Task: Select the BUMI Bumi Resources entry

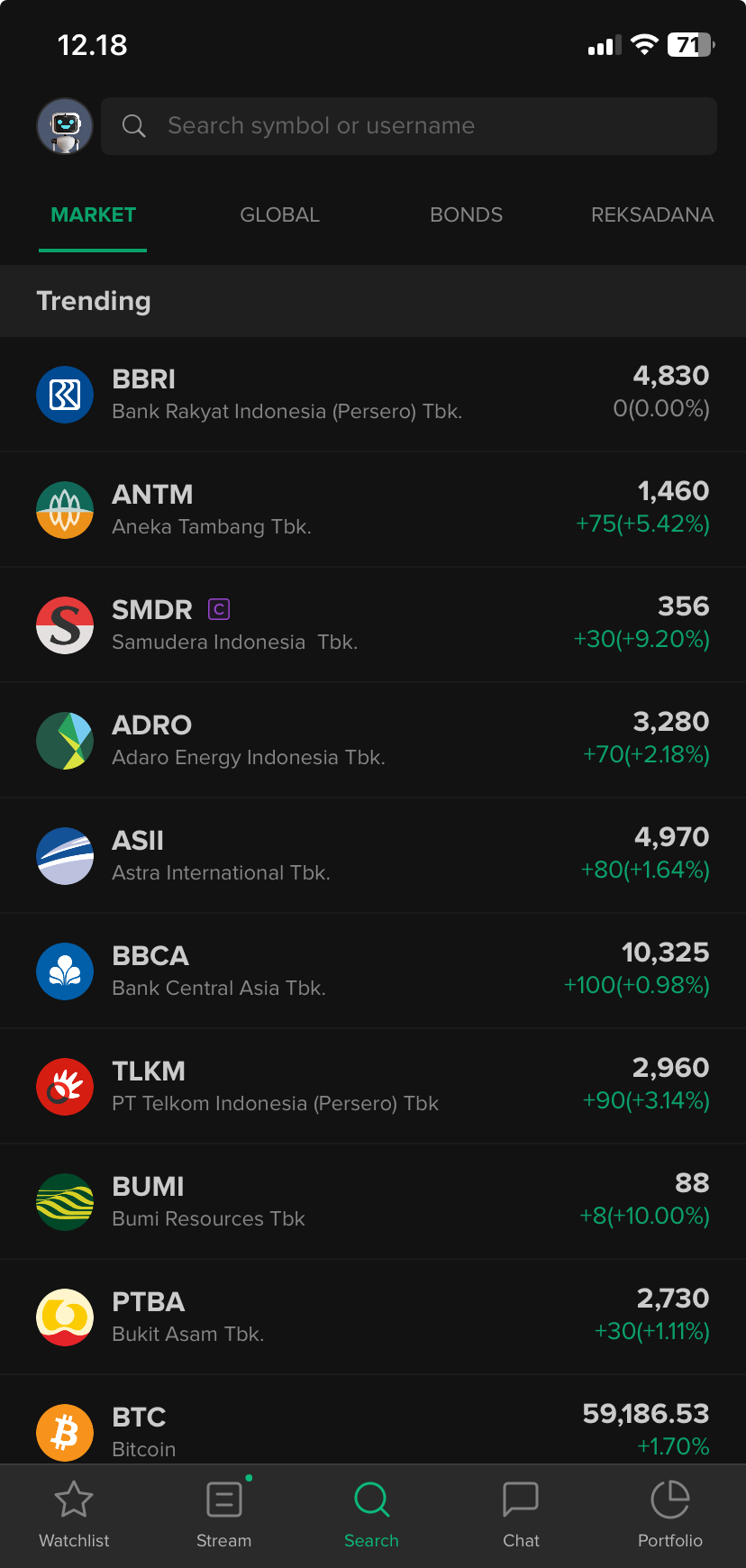Action: click(x=373, y=1201)
